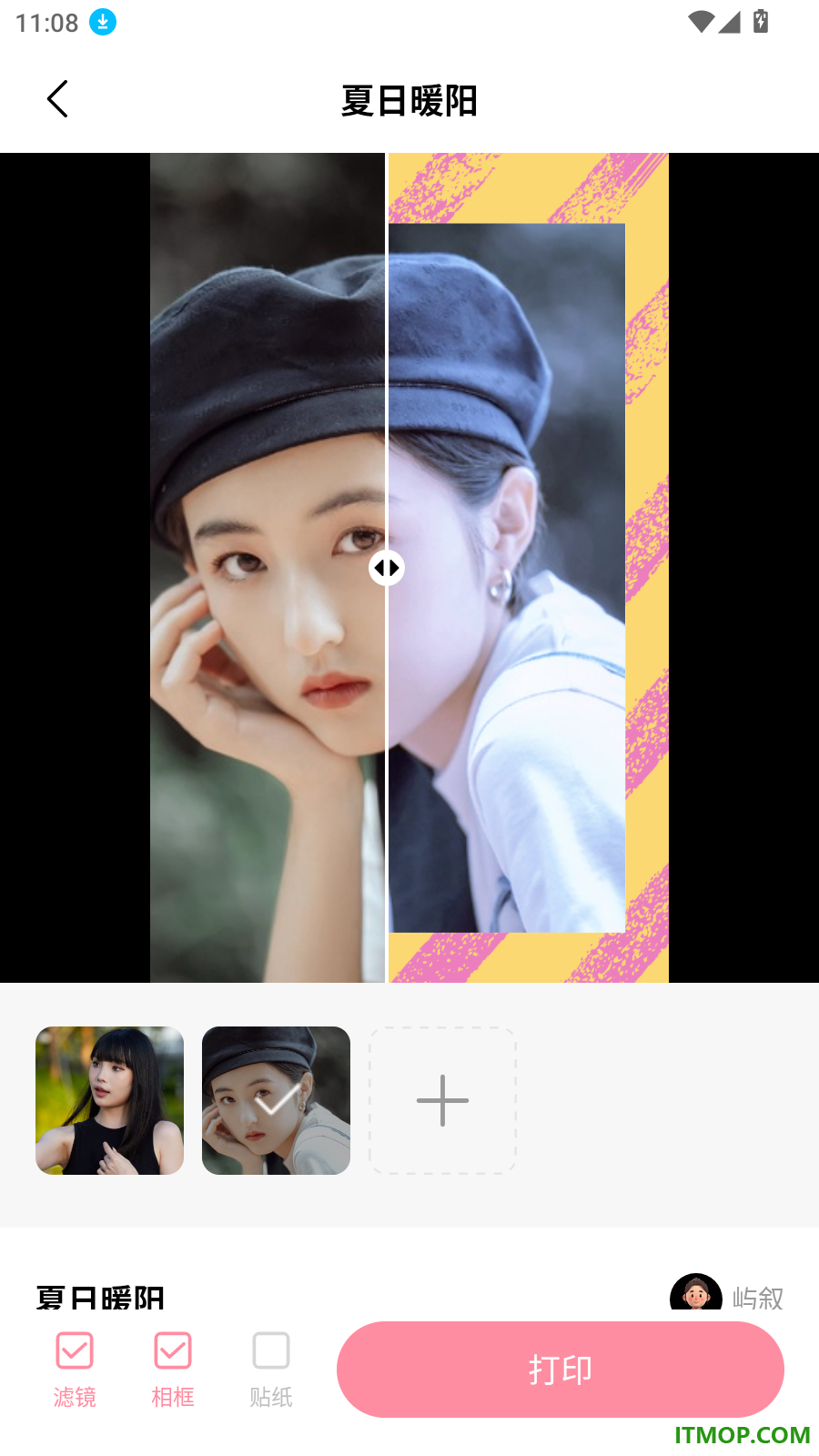This screenshot has width=819, height=1456.
Task: Add a new photo with the plus tile
Action: (x=442, y=1100)
